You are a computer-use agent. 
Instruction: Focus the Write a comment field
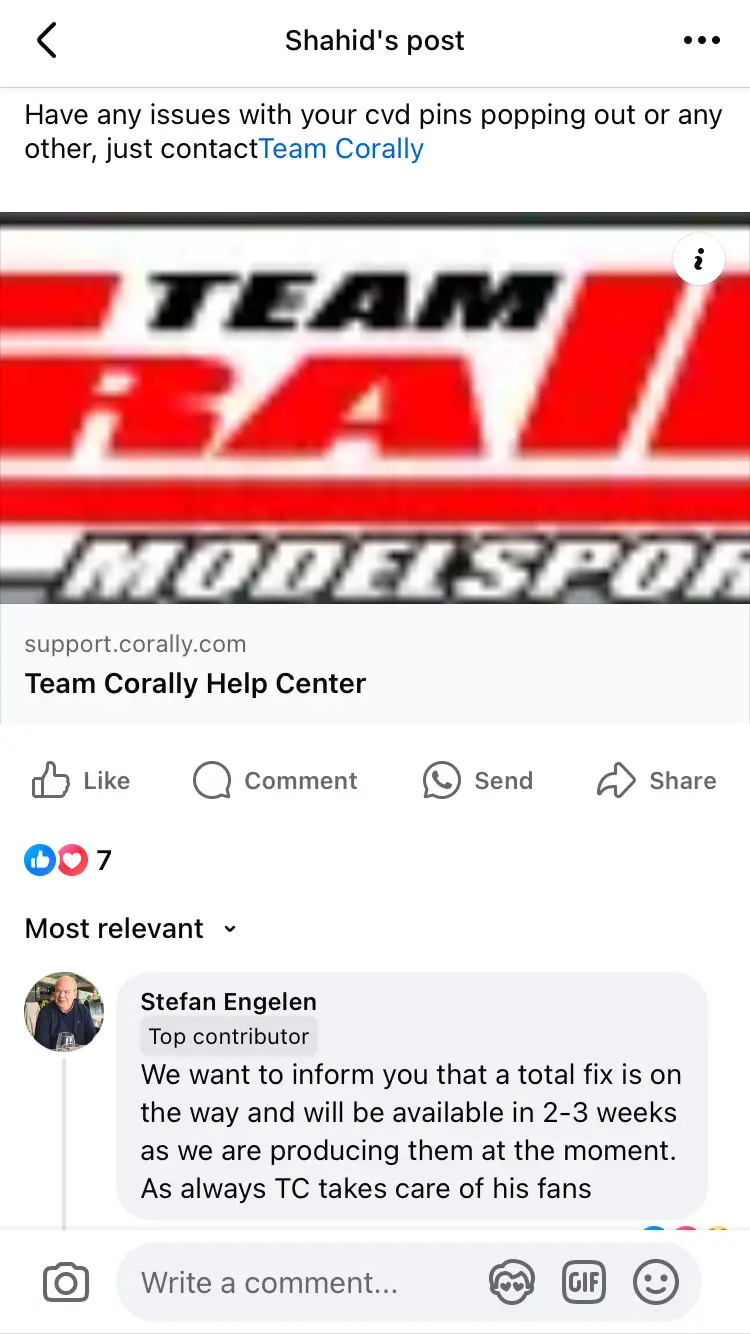point(302,1282)
